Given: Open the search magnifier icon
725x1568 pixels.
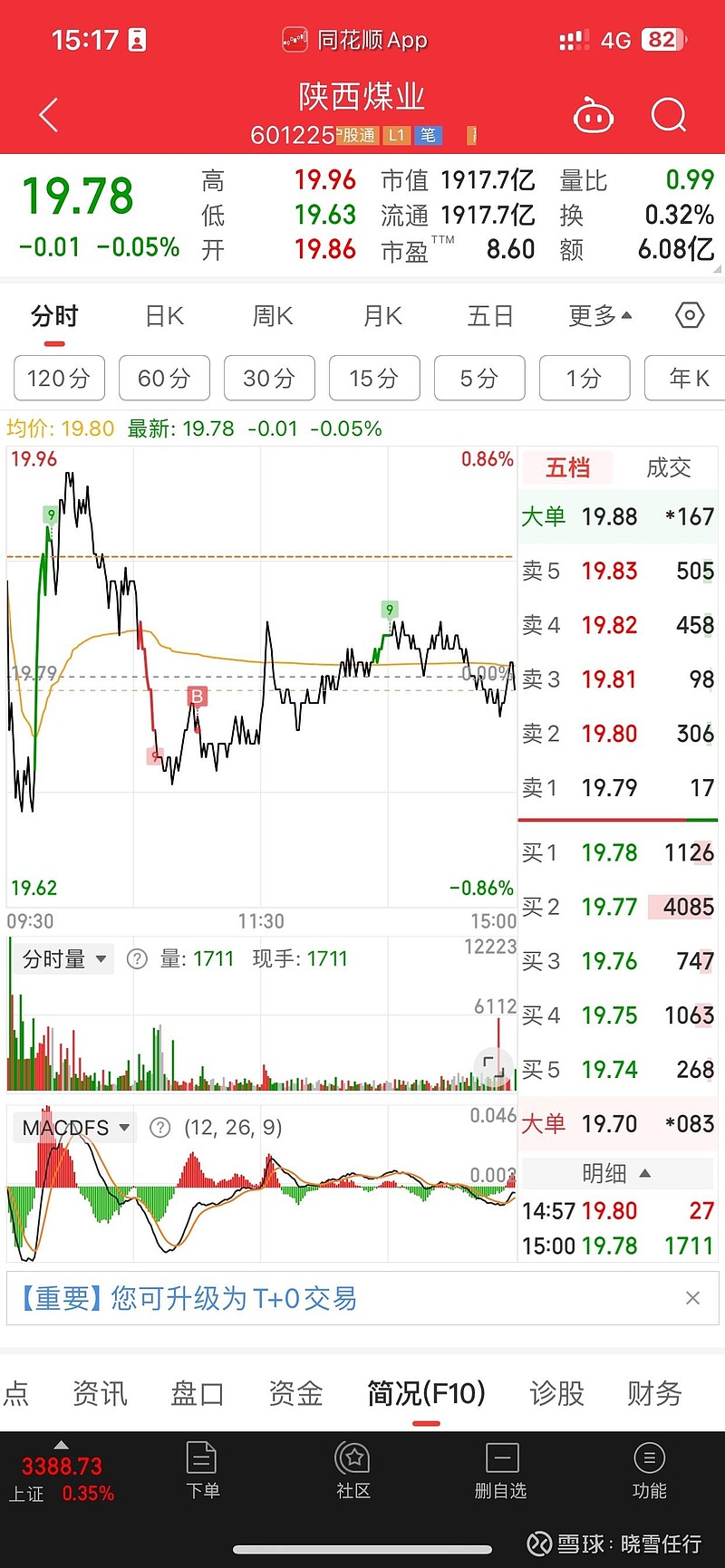Looking at the screenshot, I should pyautogui.click(x=670, y=115).
